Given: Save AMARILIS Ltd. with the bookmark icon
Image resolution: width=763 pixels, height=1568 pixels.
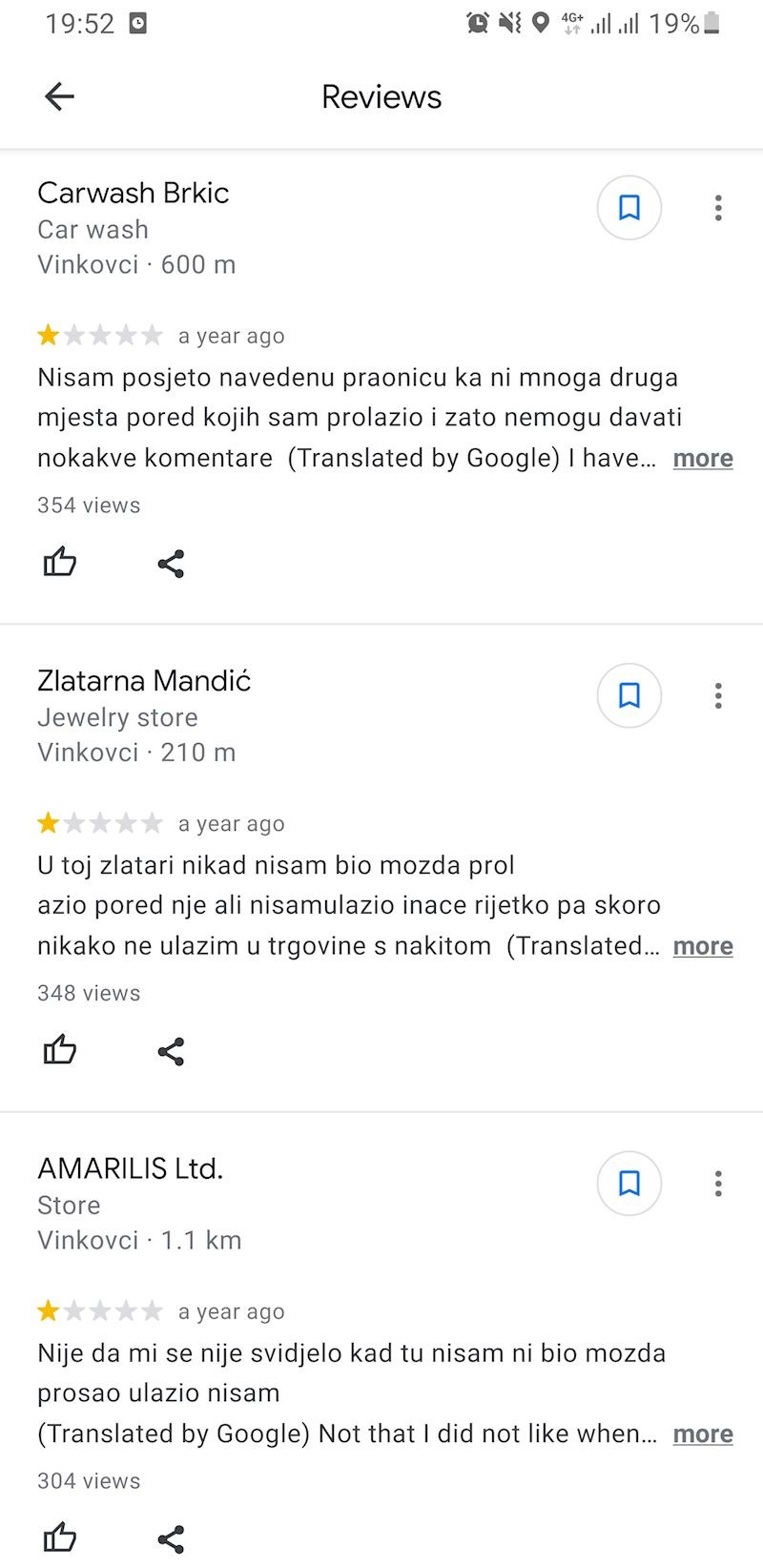Looking at the screenshot, I should [629, 1184].
